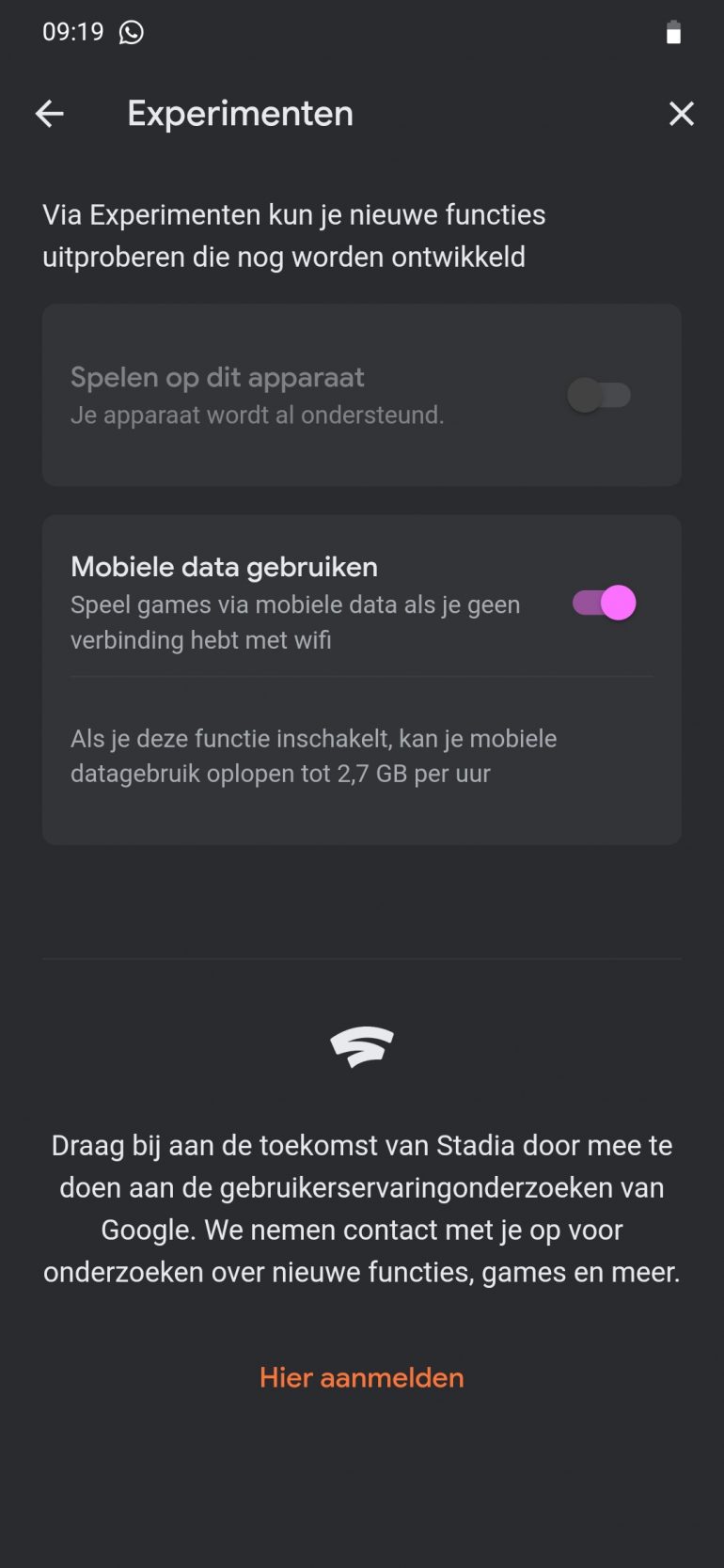724x1568 pixels.
Task: Close the Experimenten screen
Action: [x=681, y=114]
